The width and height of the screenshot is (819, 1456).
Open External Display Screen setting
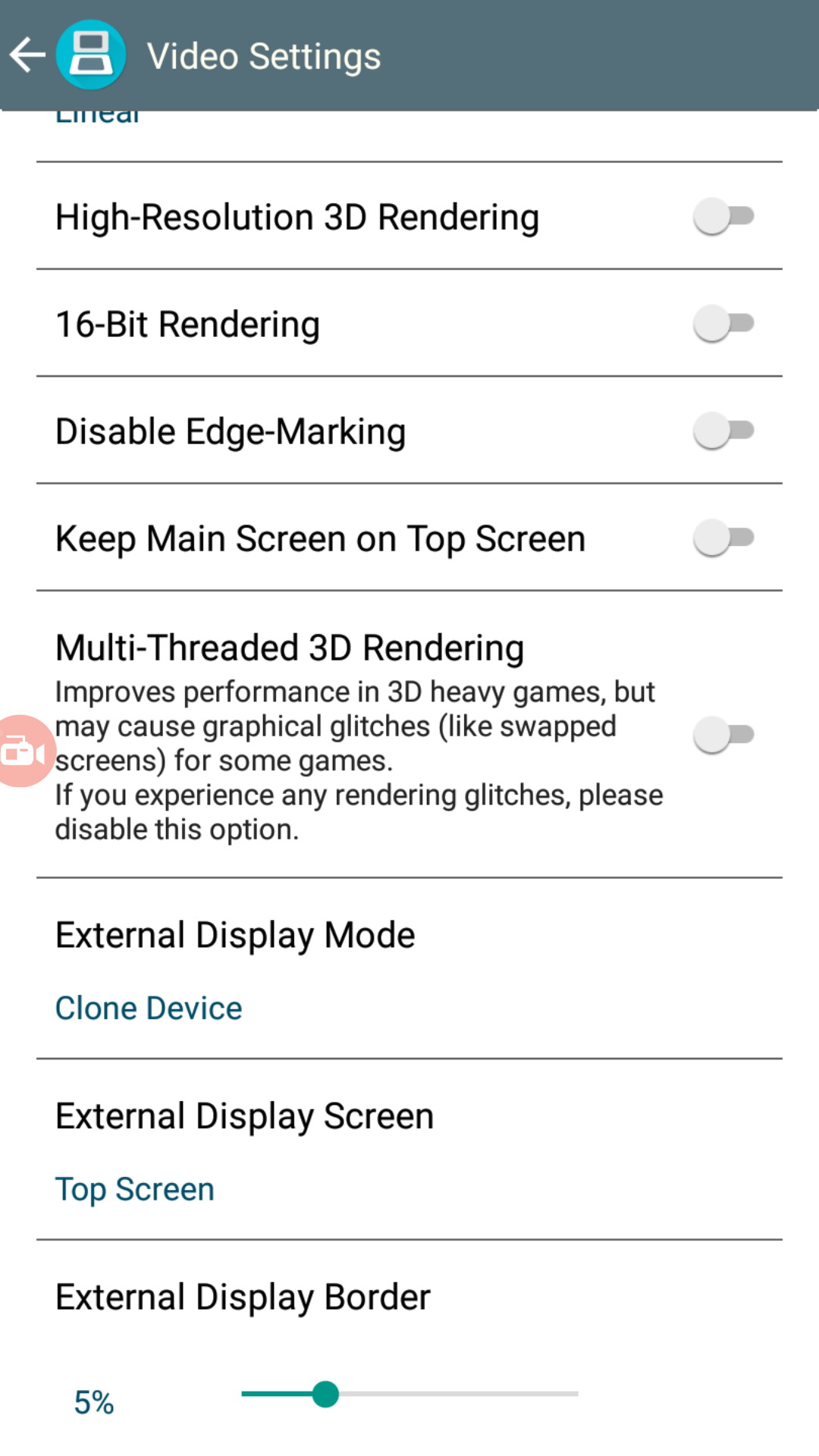pos(408,1150)
